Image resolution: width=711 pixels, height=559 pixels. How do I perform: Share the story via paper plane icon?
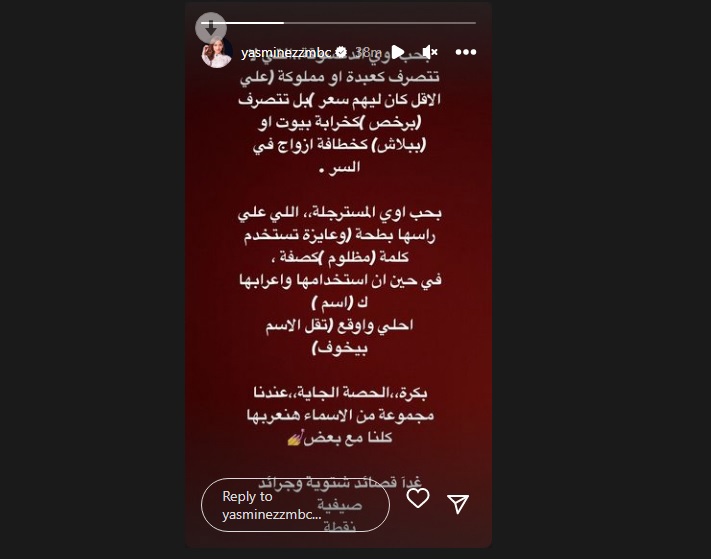457,503
